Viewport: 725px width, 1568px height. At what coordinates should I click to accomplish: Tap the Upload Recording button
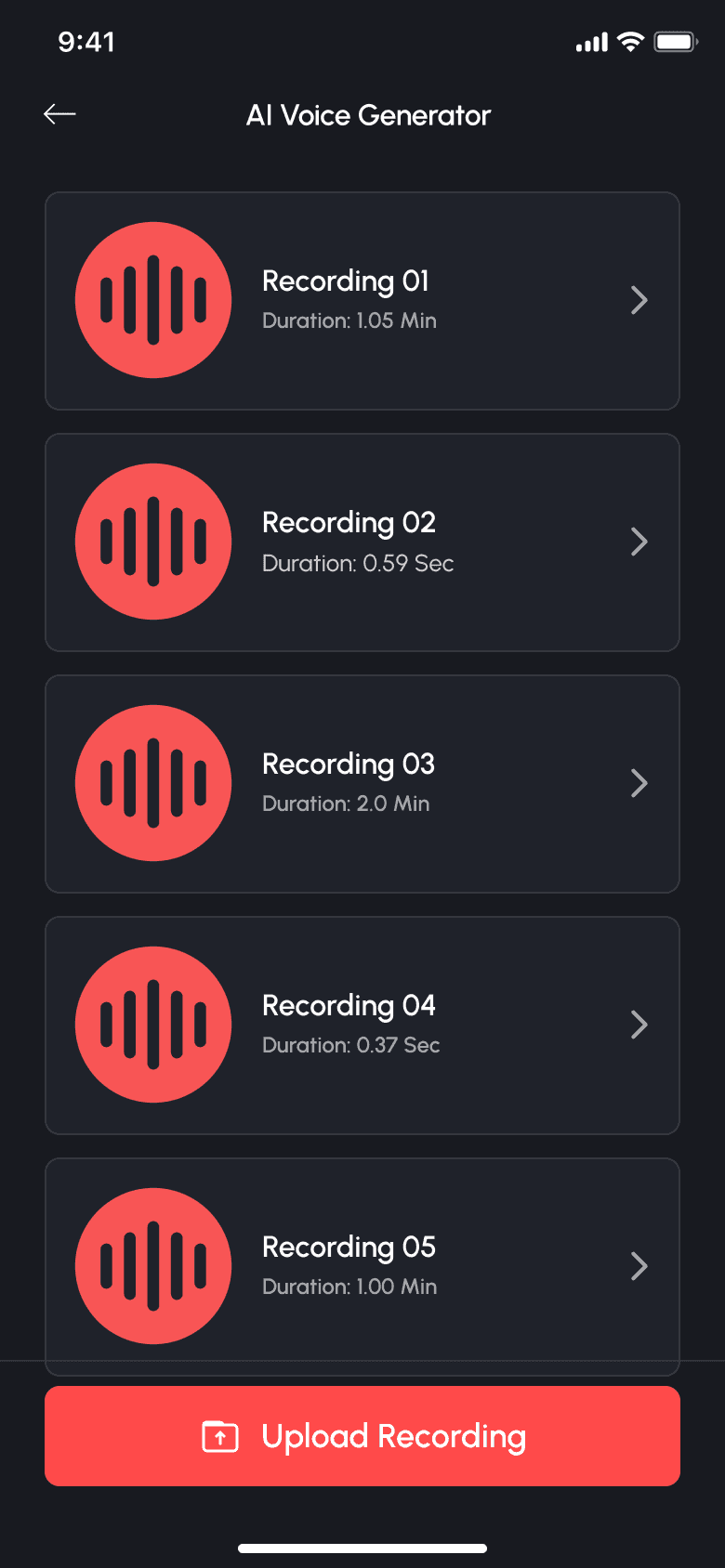point(362,1436)
